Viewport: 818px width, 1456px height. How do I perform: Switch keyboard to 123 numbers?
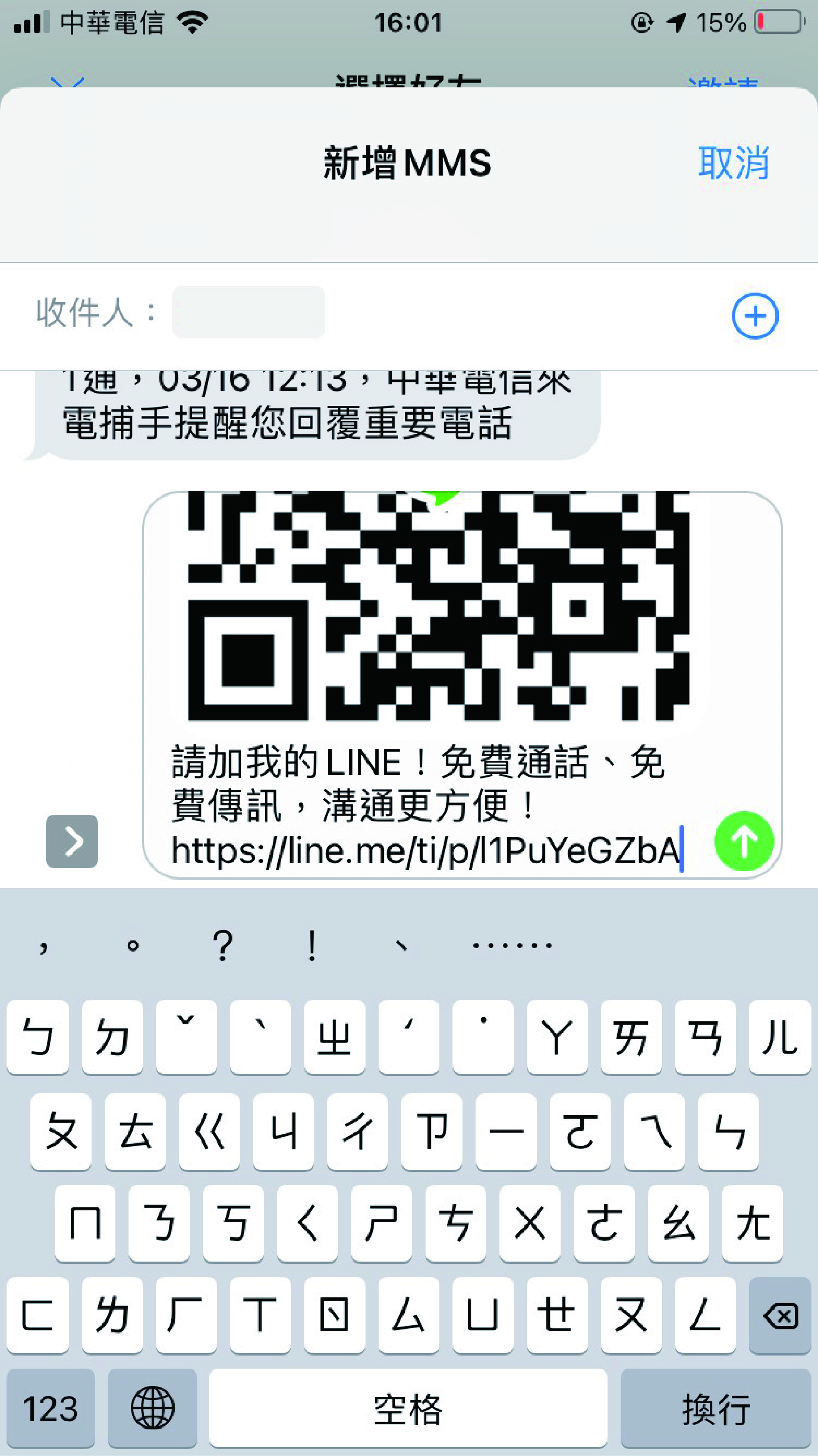51,1408
